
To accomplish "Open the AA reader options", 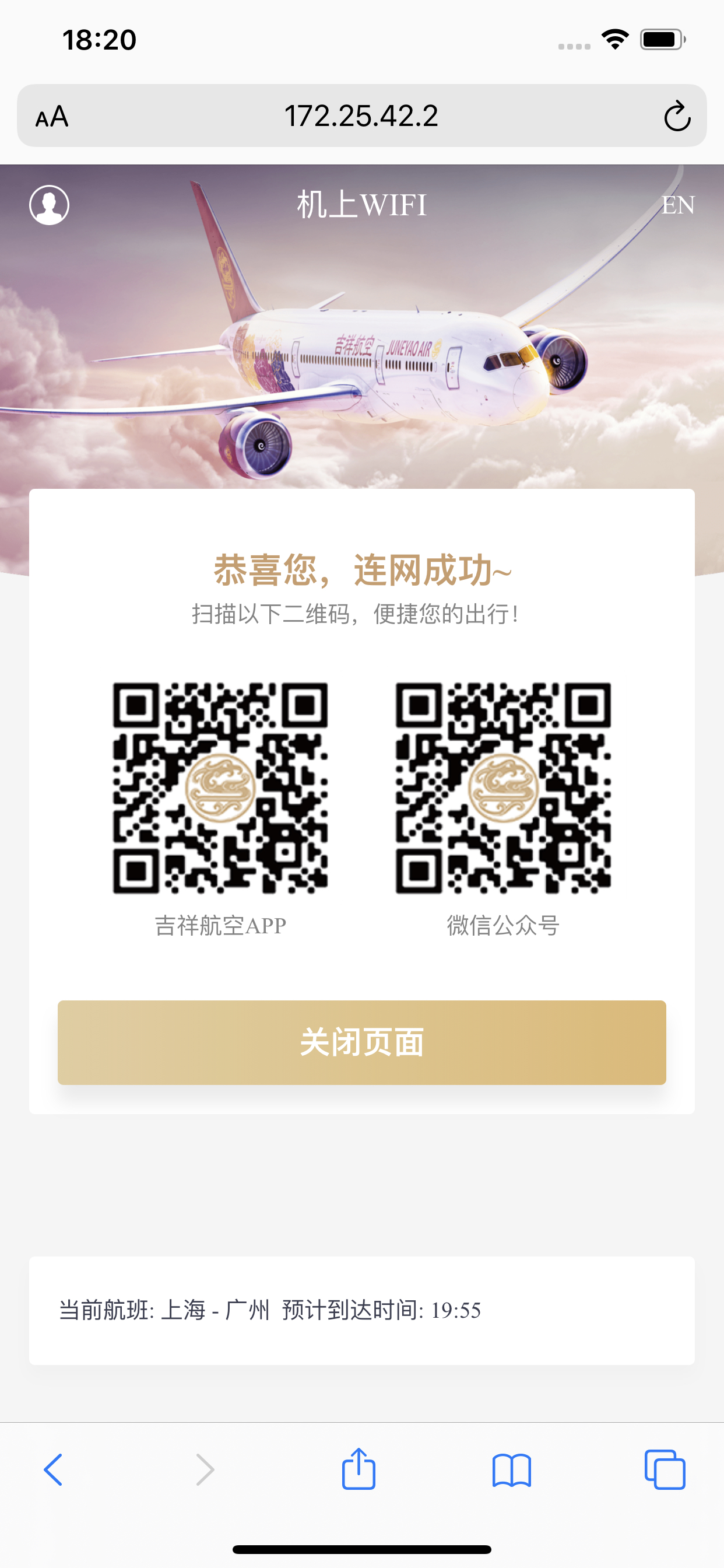I will (52, 116).
